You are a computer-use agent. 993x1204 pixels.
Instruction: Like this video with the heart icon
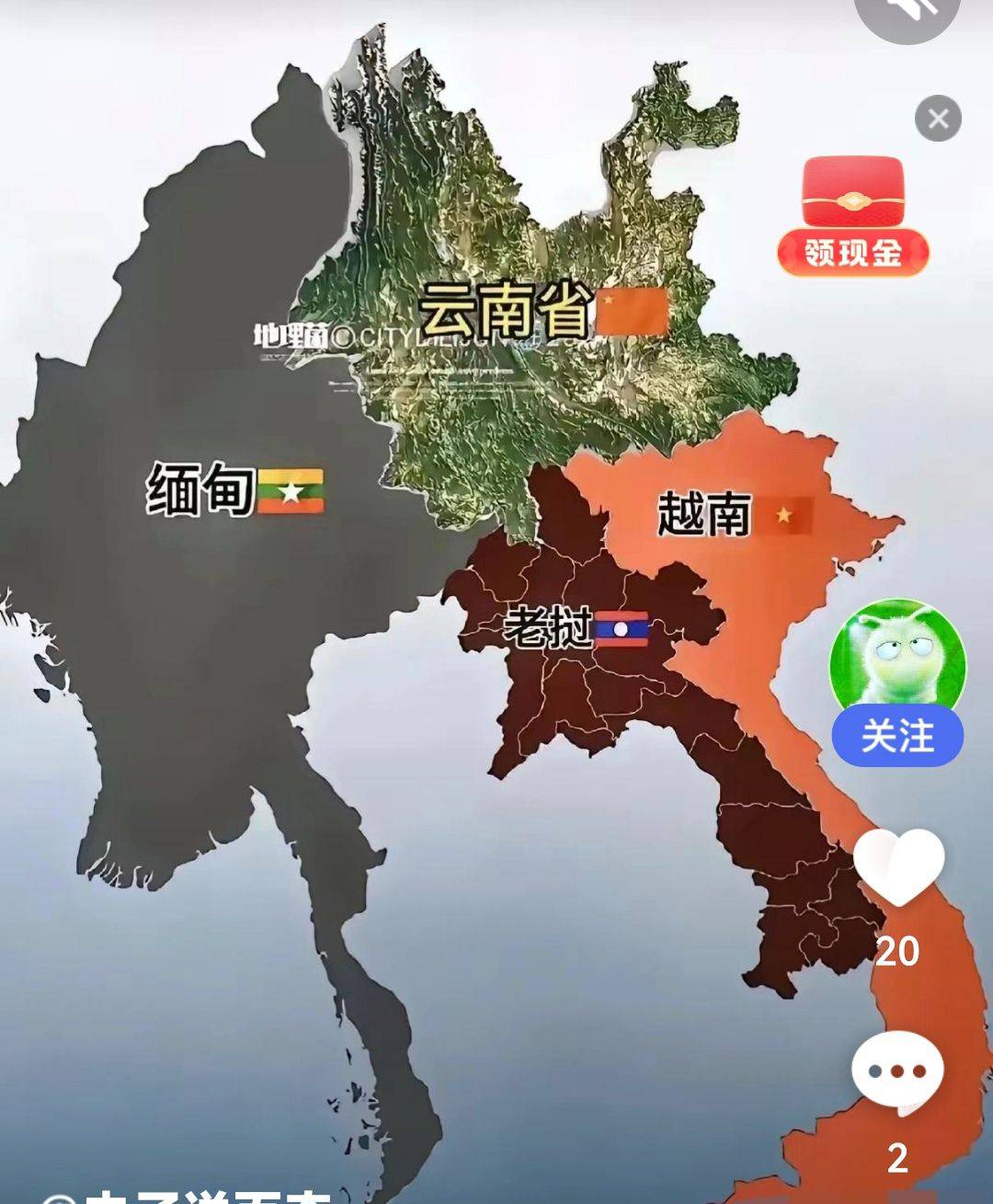(x=898, y=866)
